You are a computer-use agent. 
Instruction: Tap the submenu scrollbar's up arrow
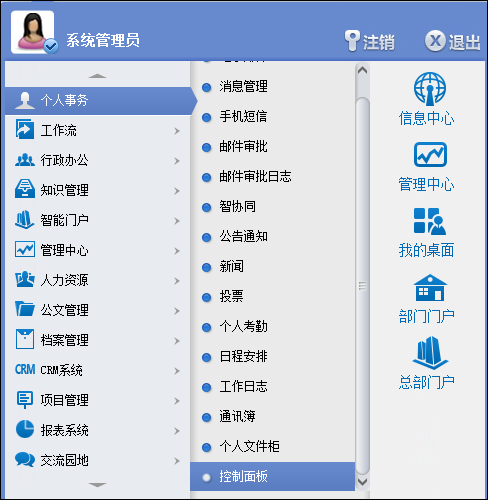tap(362, 71)
